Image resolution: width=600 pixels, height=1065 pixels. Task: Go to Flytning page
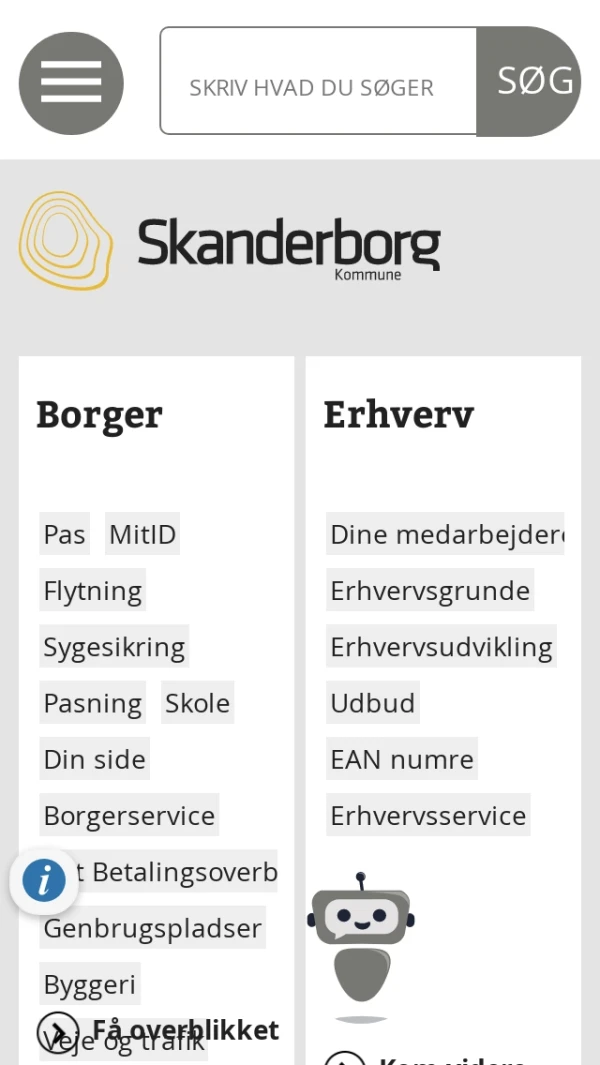(x=92, y=591)
